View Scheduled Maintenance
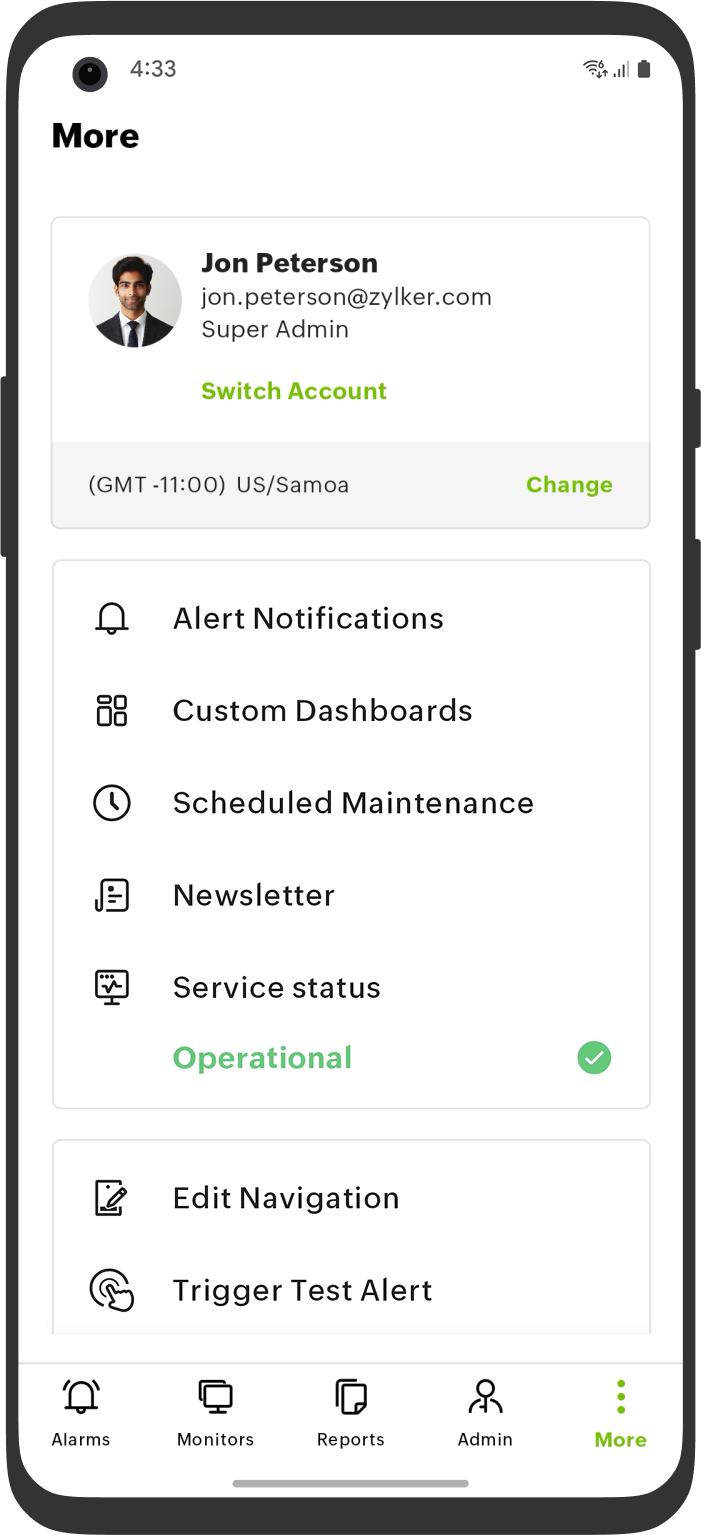 point(353,803)
